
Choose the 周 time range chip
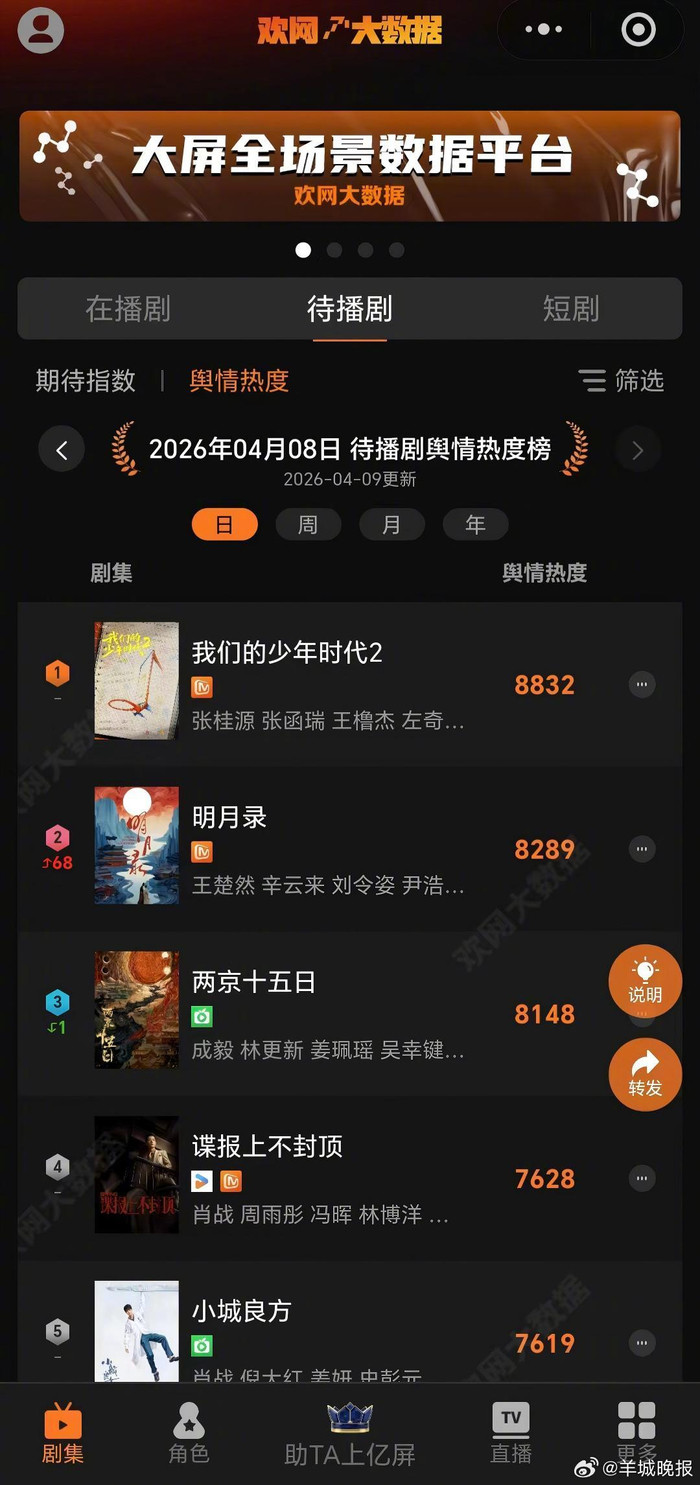(308, 524)
